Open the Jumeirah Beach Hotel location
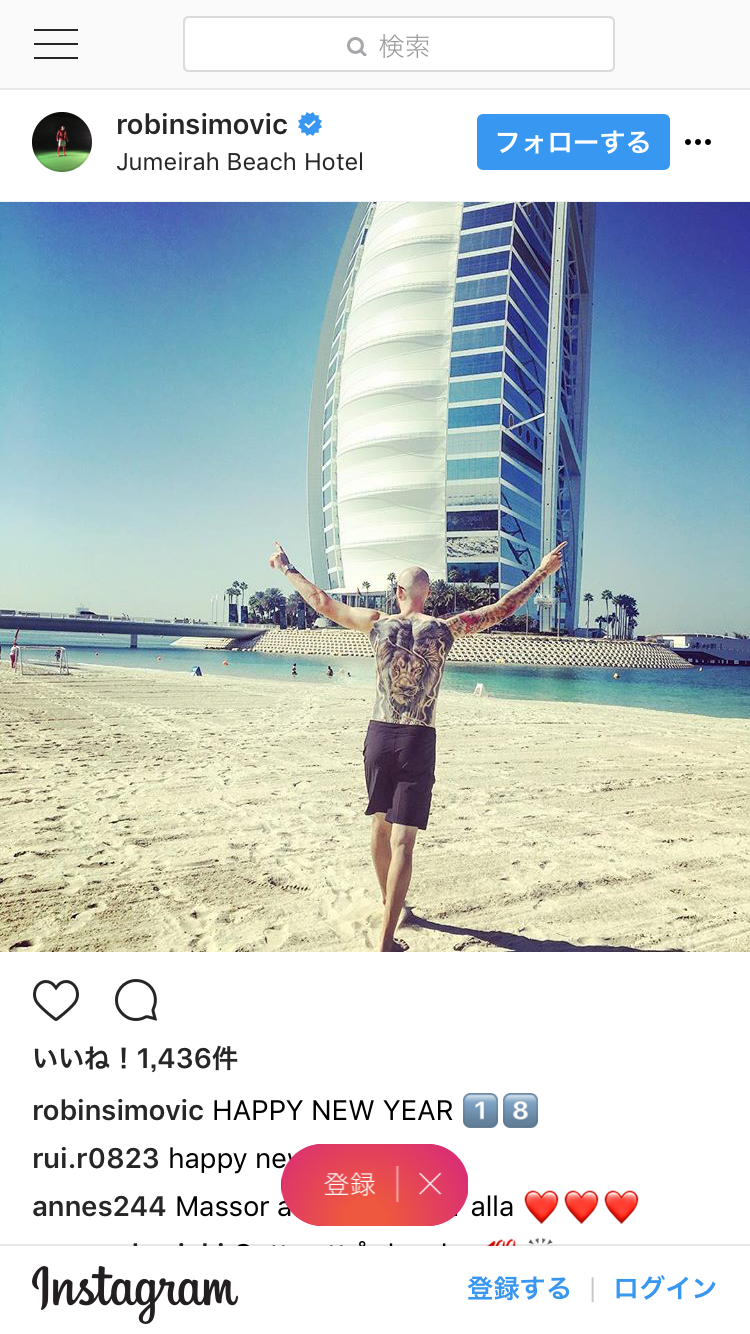 [240, 162]
